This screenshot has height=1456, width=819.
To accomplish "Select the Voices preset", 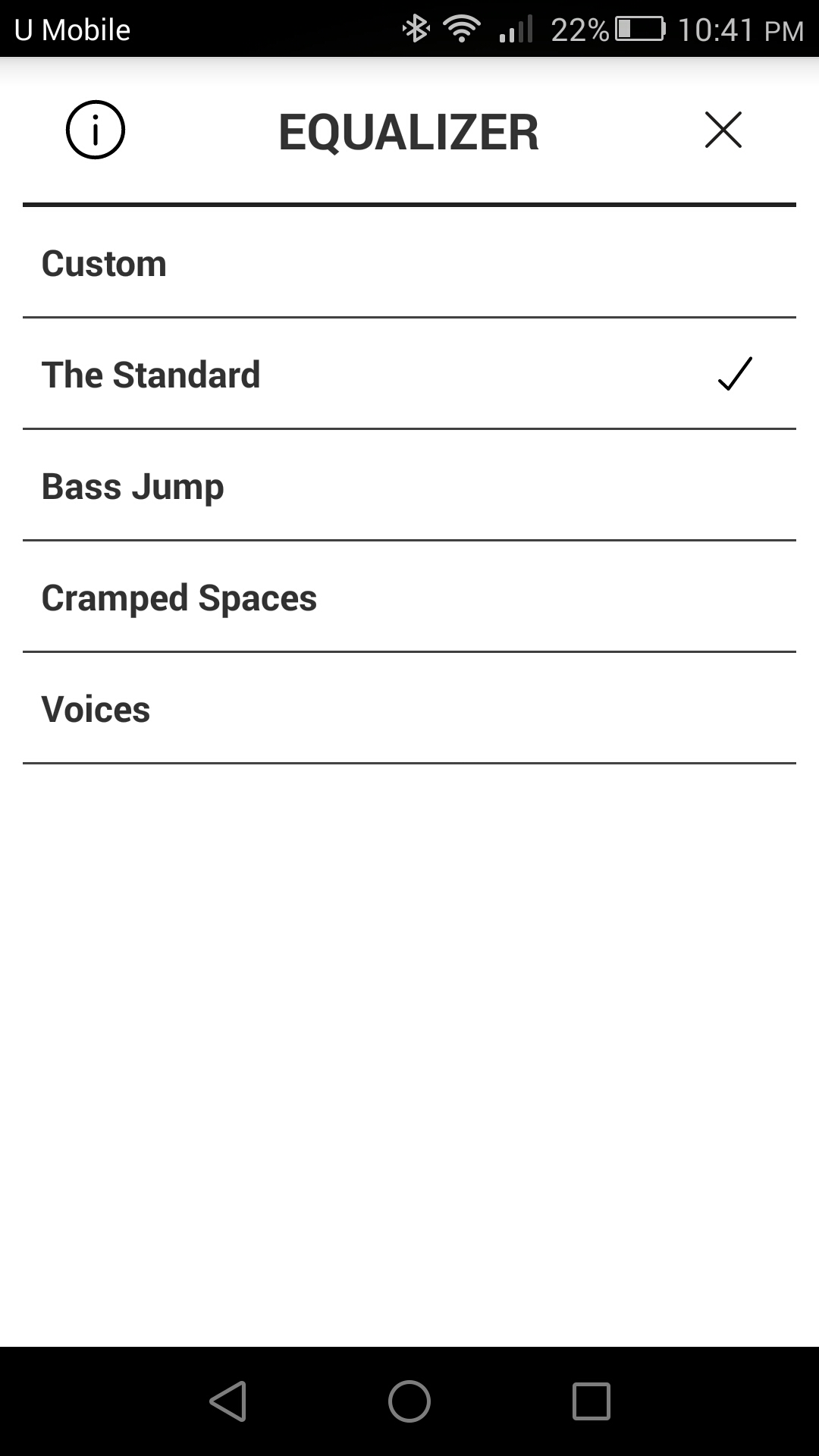I will 409,708.
